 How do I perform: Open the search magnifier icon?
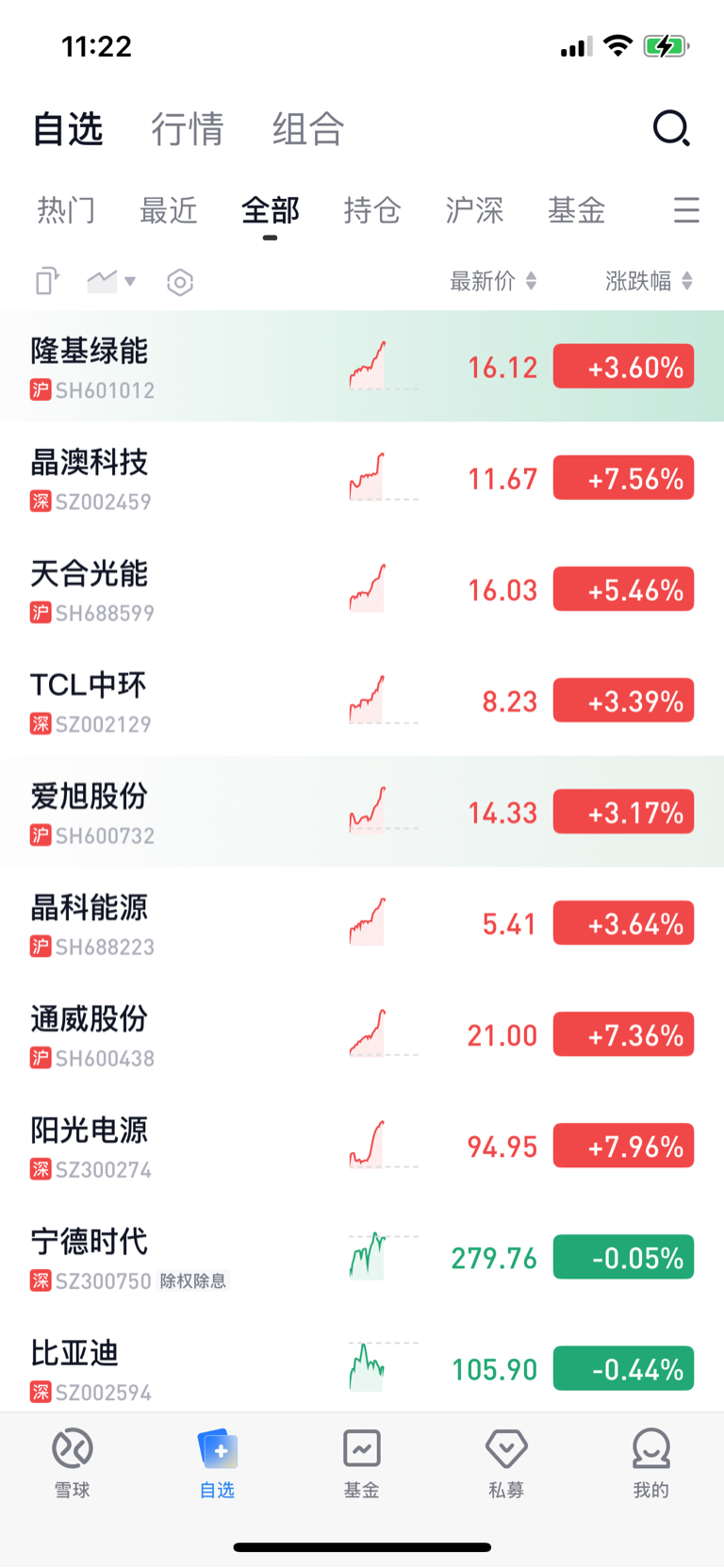671,128
